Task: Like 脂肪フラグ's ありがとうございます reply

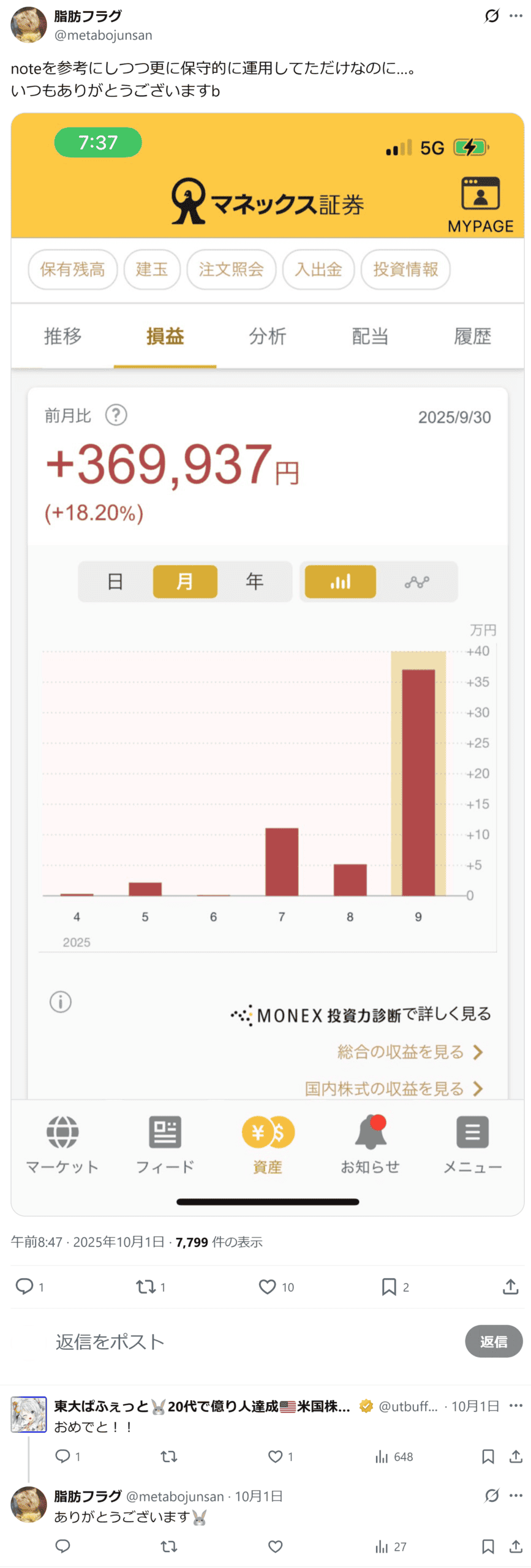Action: [x=276, y=1547]
